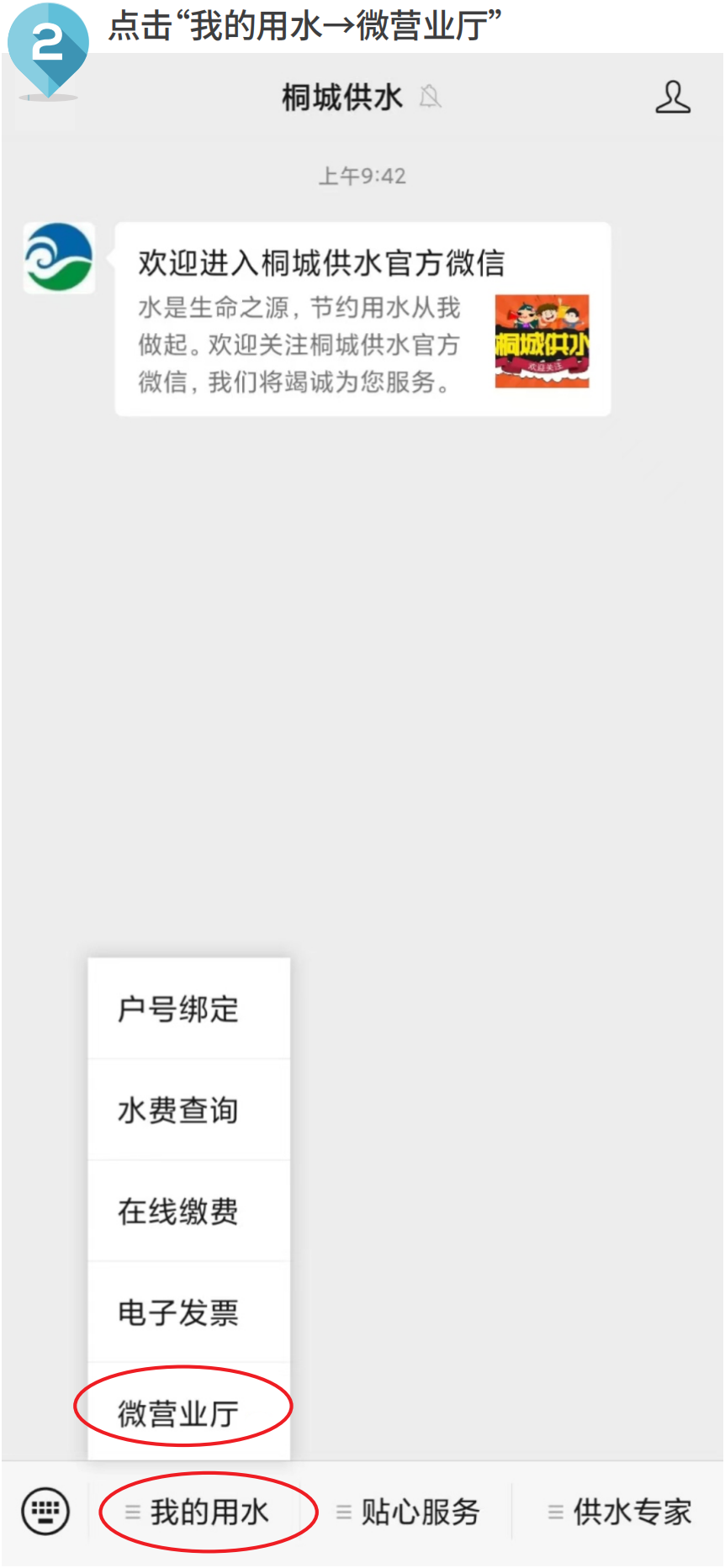Open the account profile icon
Screen dimensions: 725x1568
pyautogui.click(x=672, y=98)
